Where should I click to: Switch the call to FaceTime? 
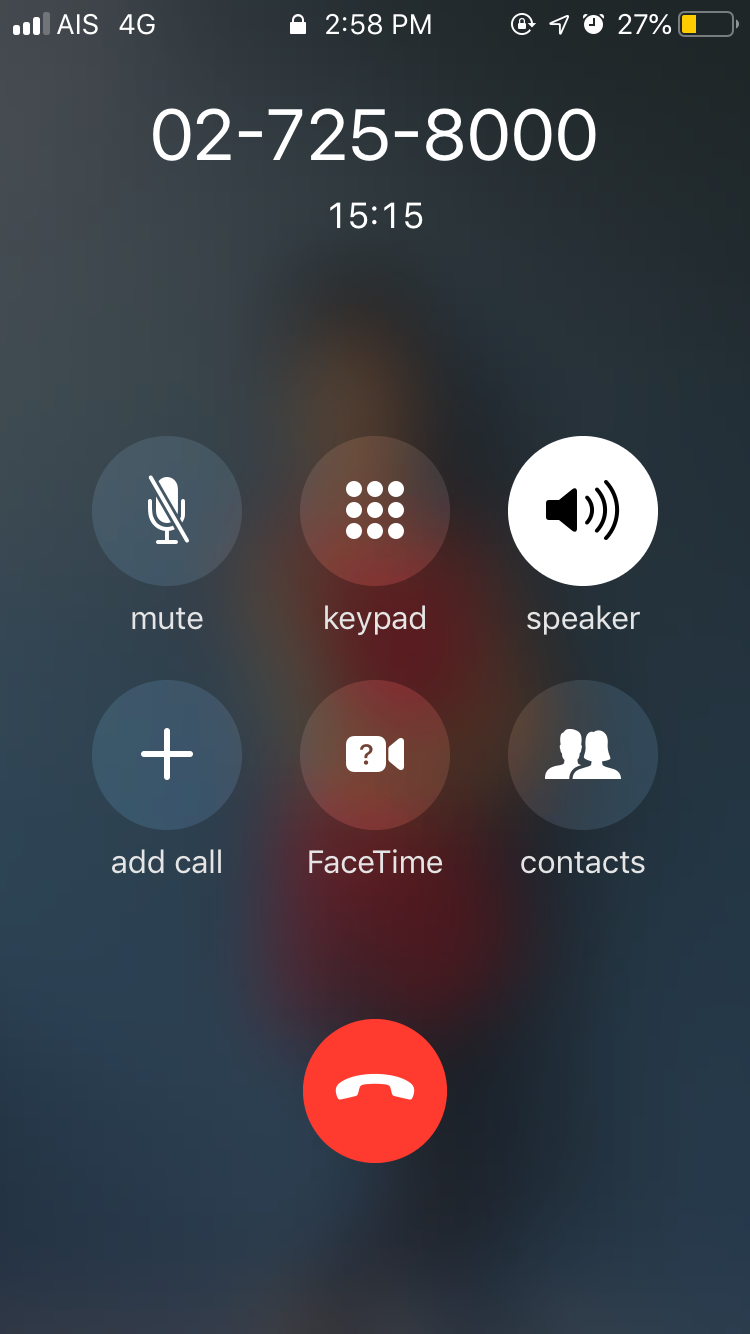point(375,755)
